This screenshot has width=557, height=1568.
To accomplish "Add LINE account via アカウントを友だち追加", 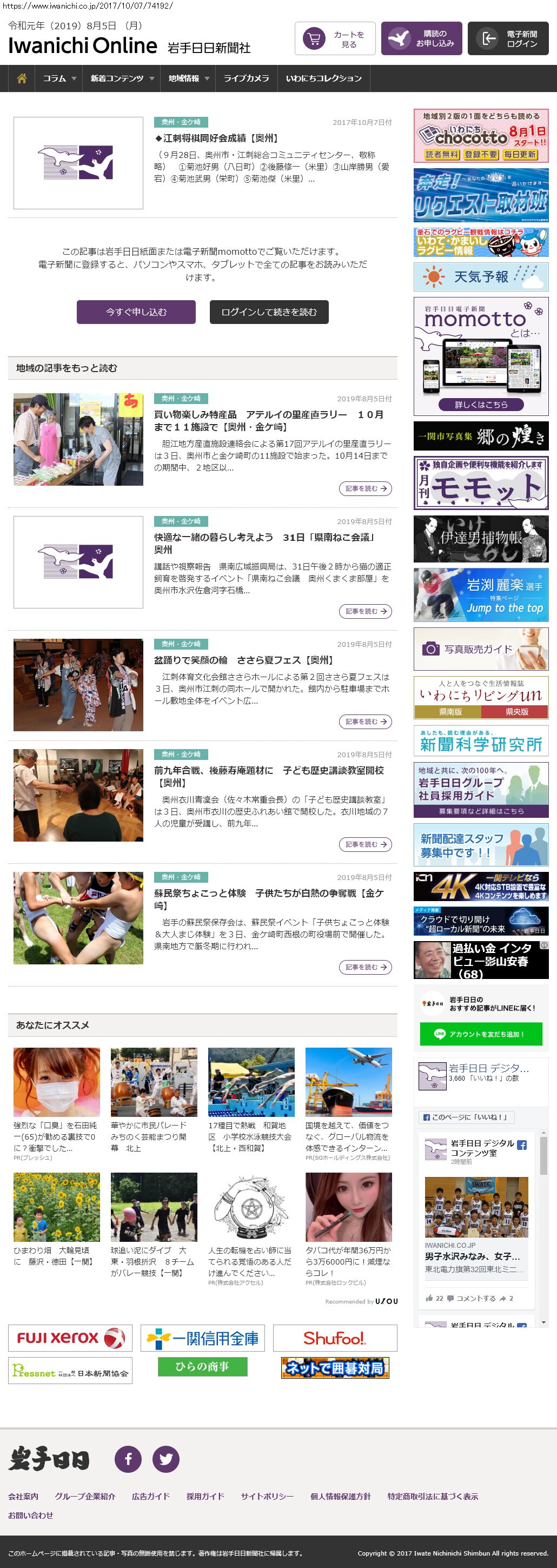I will pyautogui.click(x=481, y=1034).
